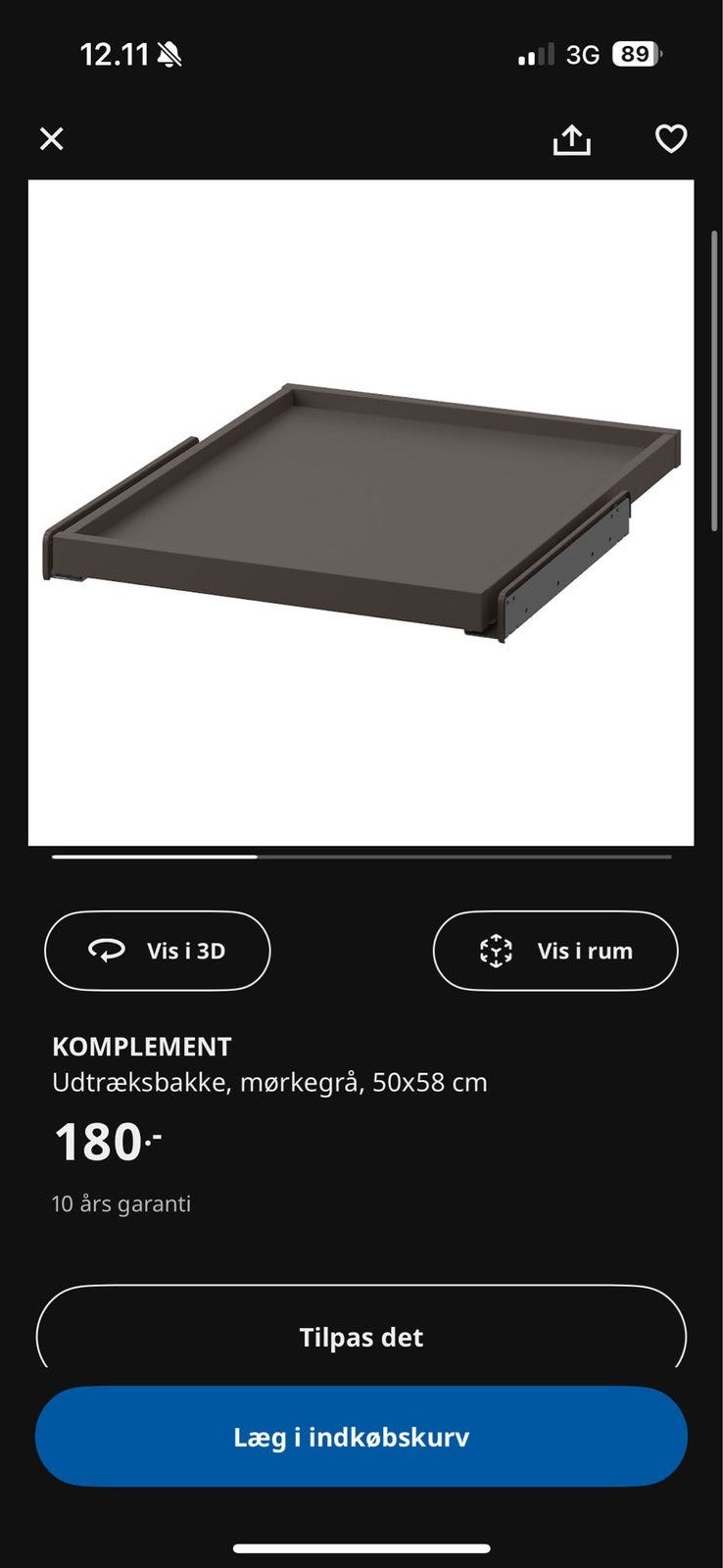Close the product detail view
723x1568 pixels.
(x=51, y=139)
